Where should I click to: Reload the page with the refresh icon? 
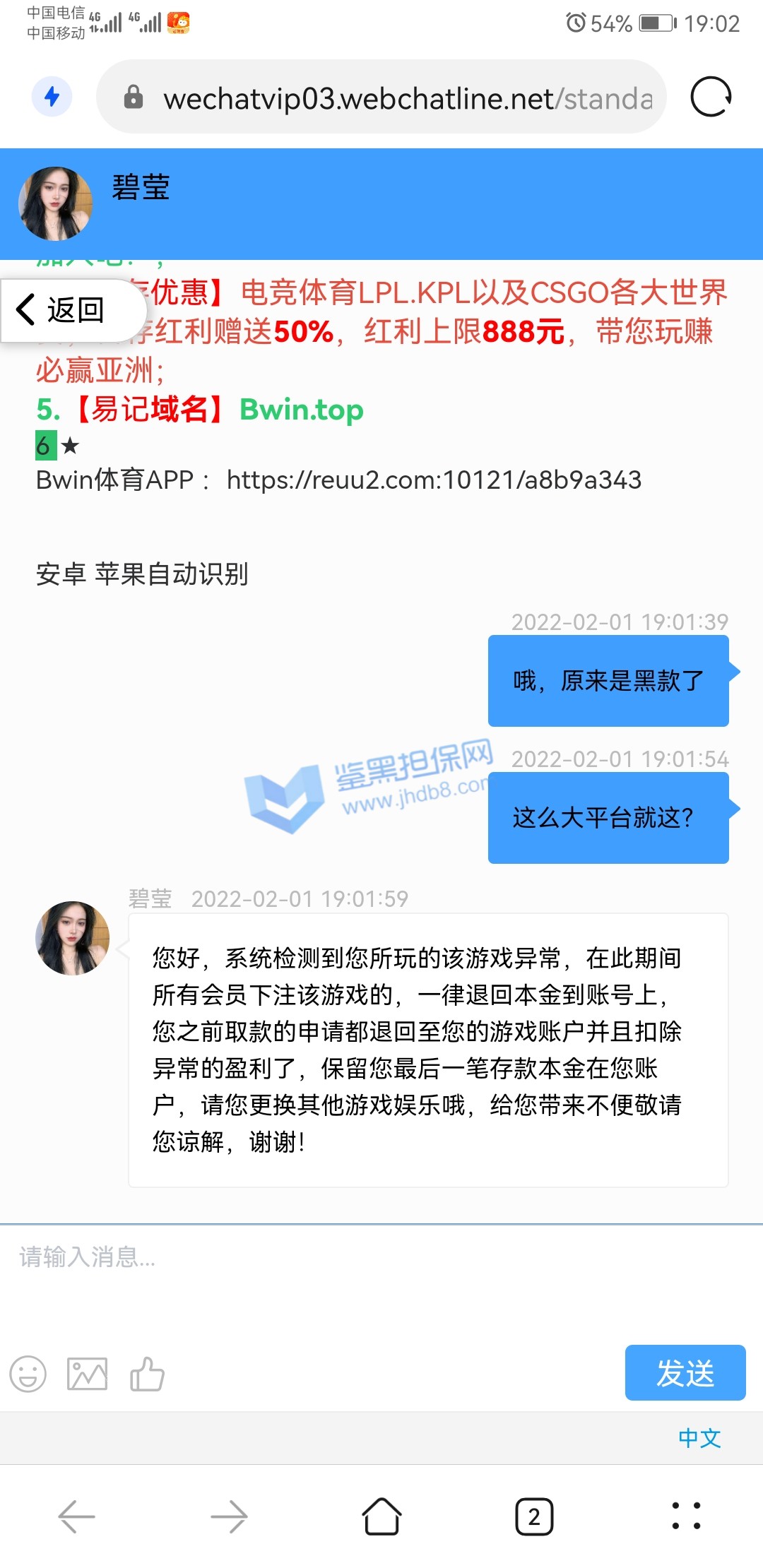[x=710, y=97]
